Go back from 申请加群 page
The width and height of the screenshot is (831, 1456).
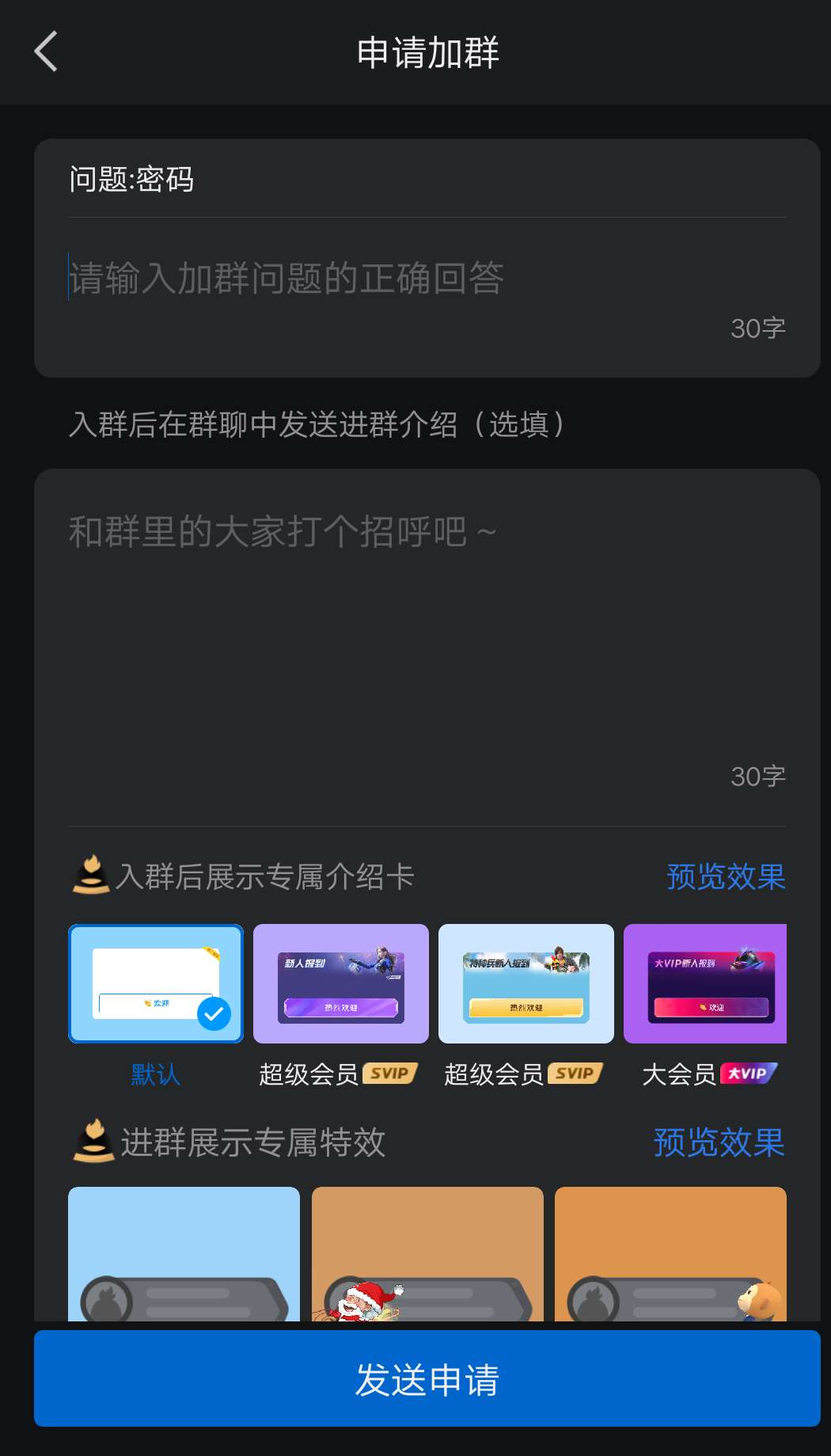(46, 51)
